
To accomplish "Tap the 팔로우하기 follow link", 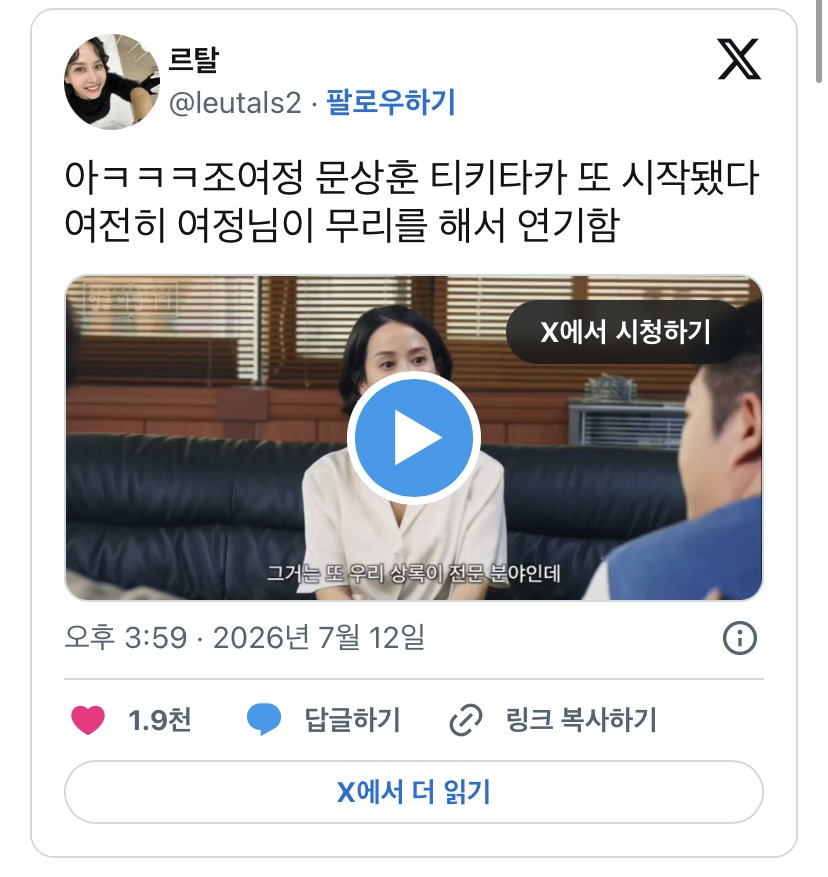I will click(x=391, y=102).
